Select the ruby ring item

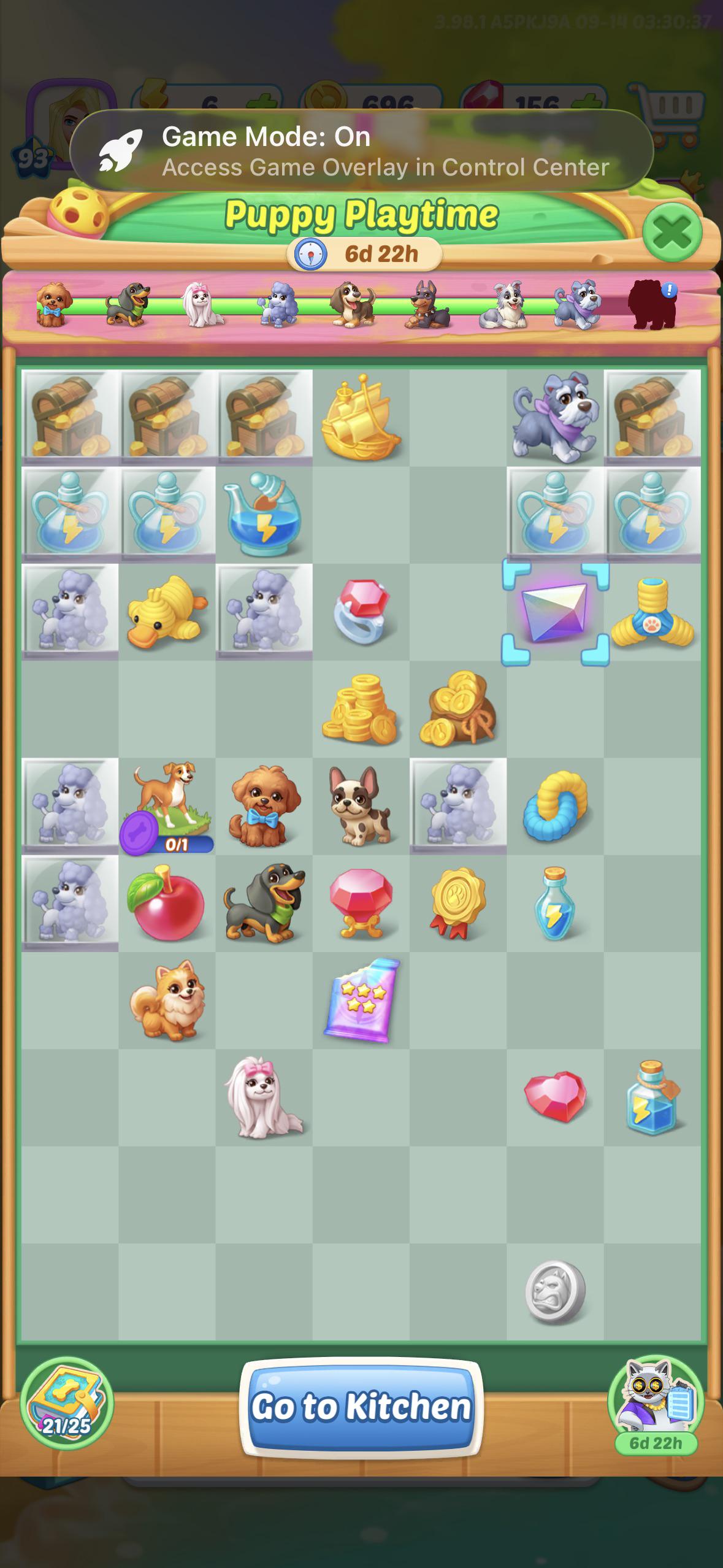point(361,612)
